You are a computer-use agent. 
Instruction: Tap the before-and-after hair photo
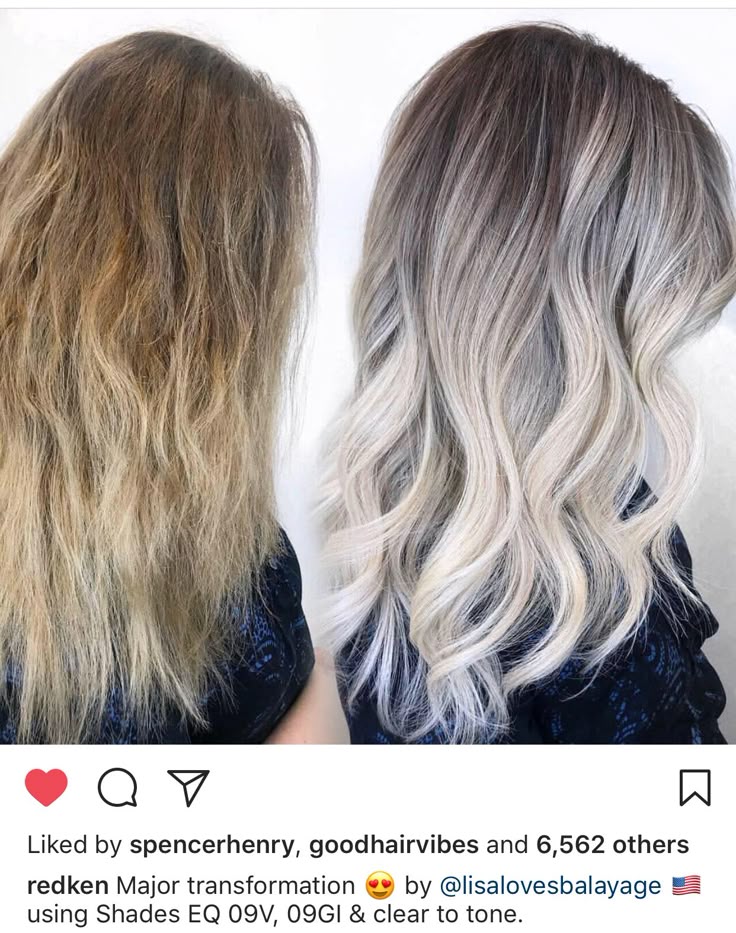coord(368,380)
